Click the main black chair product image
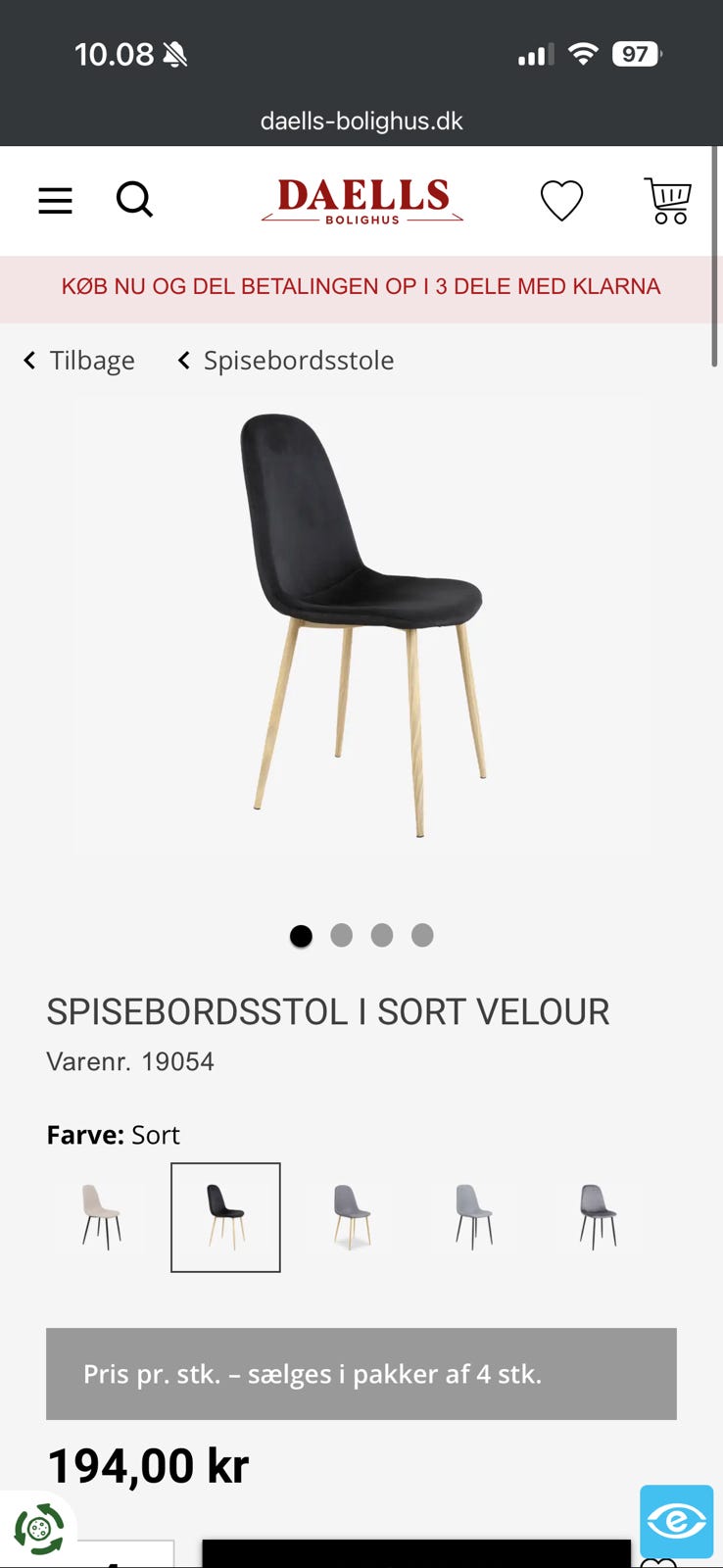This screenshot has width=723, height=1568. pyautogui.click(x=361, y=627)
